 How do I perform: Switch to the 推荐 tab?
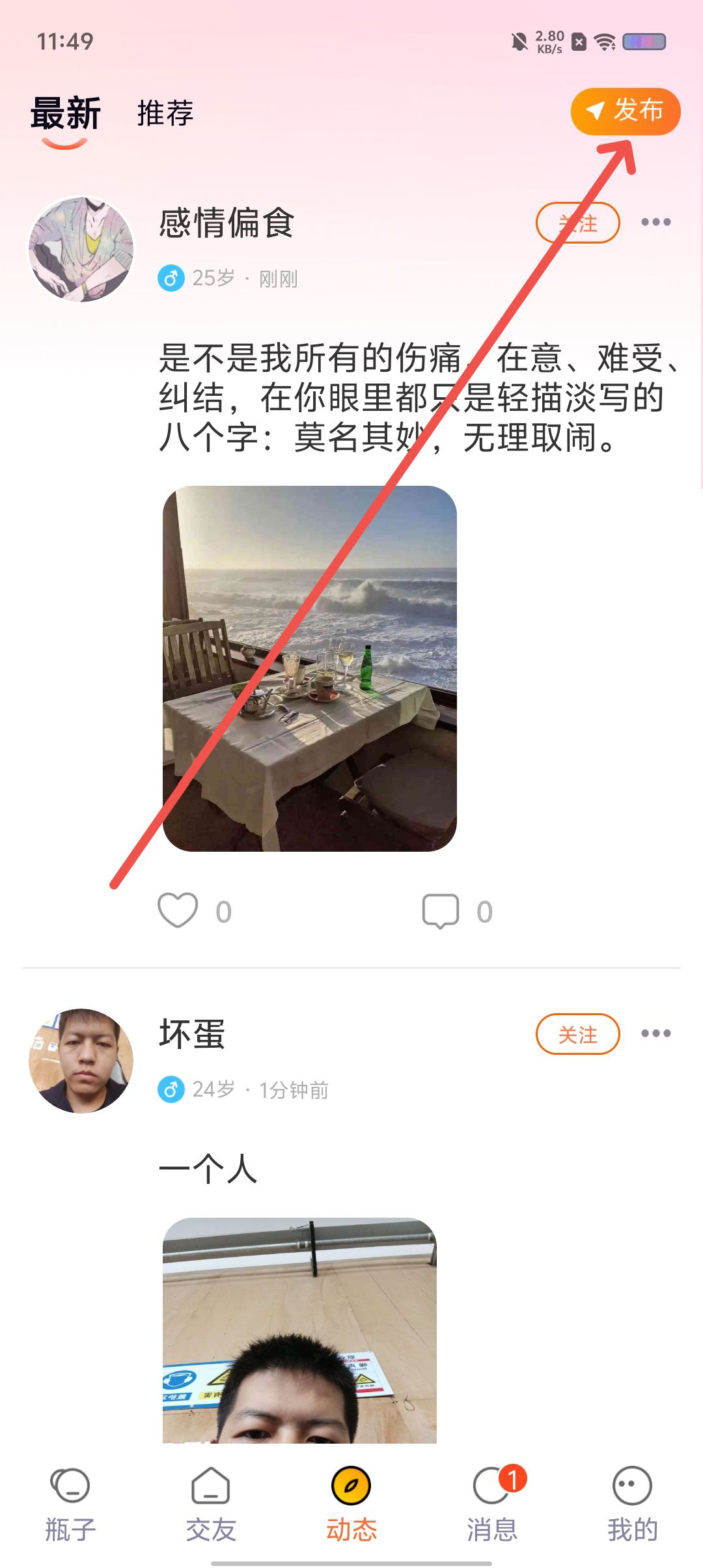point(165,113)
